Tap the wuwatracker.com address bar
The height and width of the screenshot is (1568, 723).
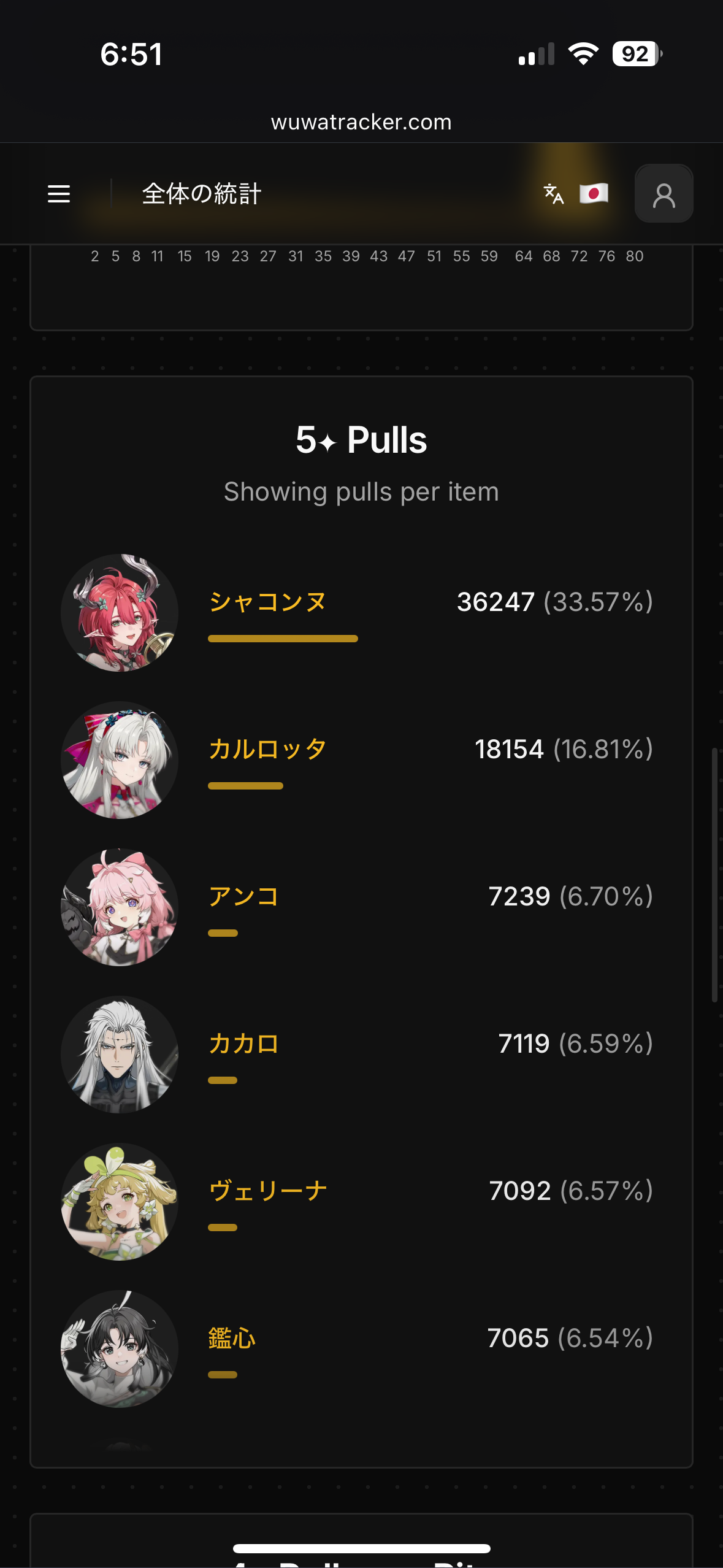click(x=361, y=122)
